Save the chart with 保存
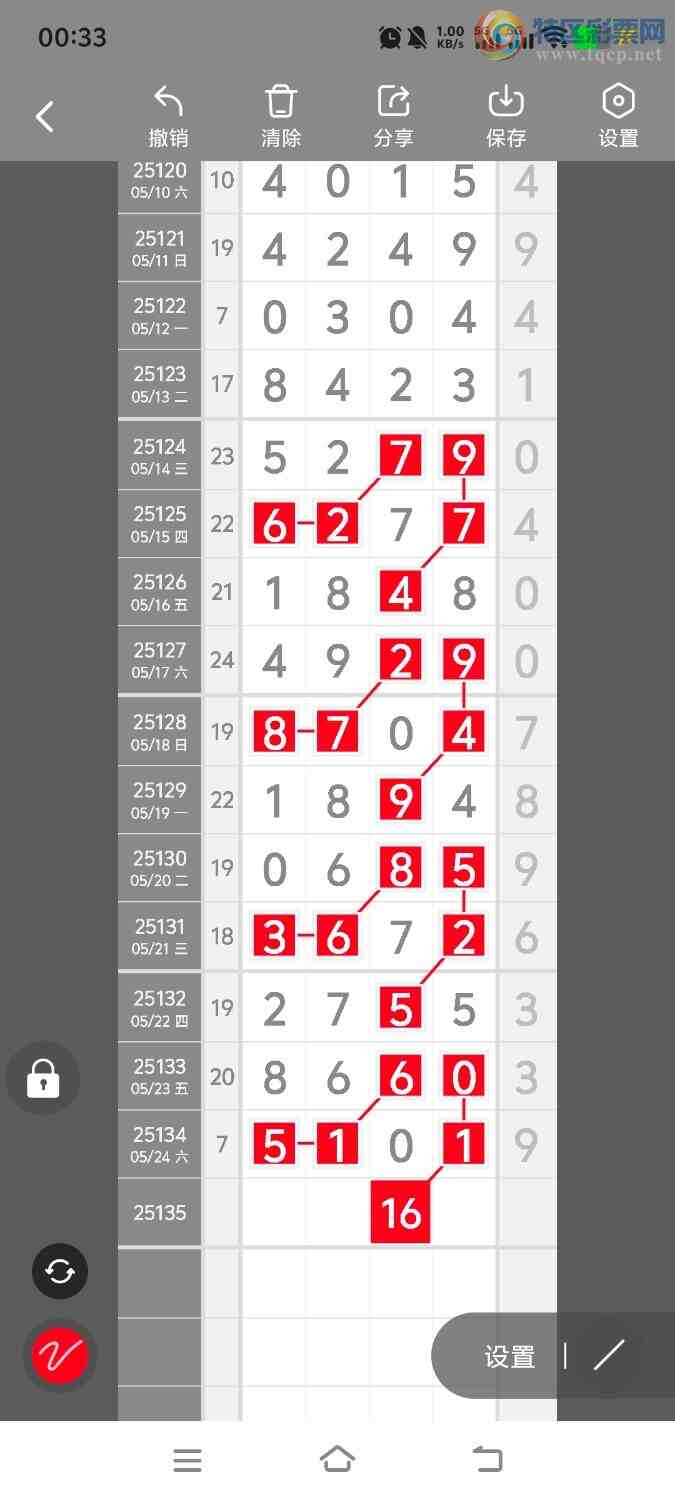 (x=506, y=117)
